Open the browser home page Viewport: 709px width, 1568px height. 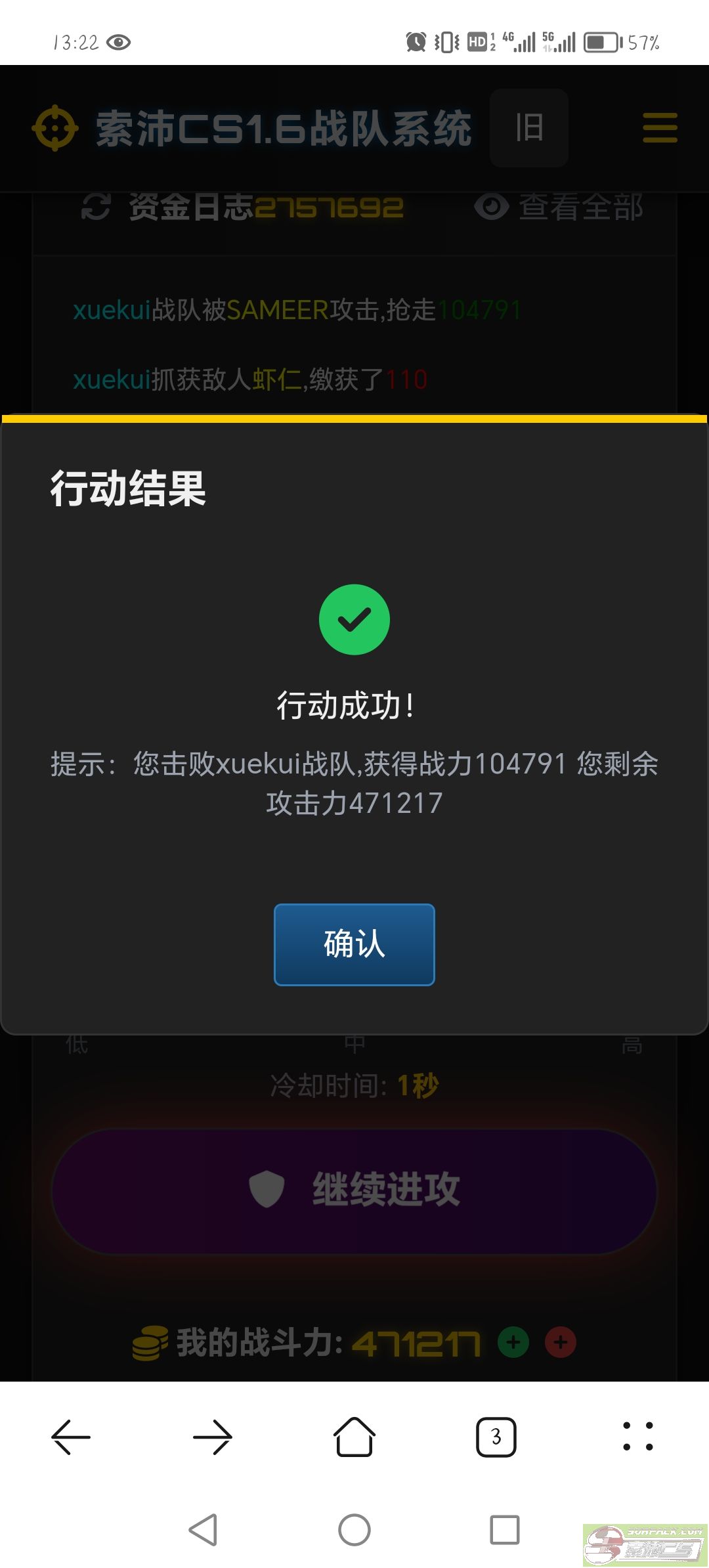click(354, 1437)
